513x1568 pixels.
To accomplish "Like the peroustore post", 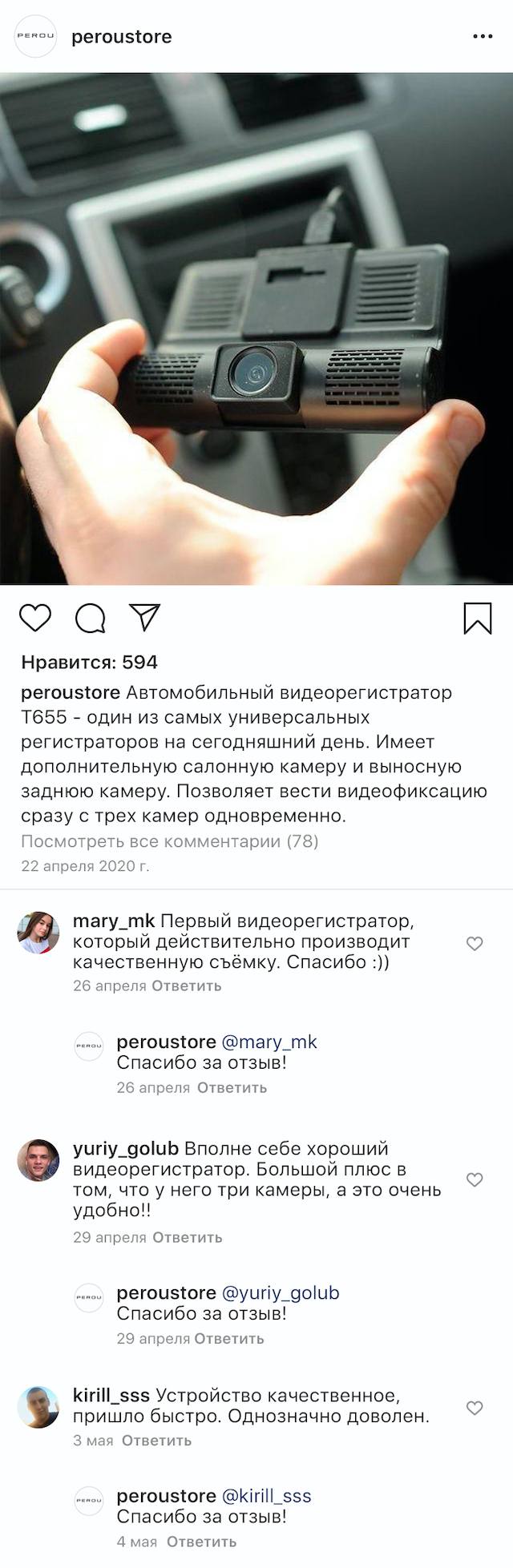I will point(35,618).
